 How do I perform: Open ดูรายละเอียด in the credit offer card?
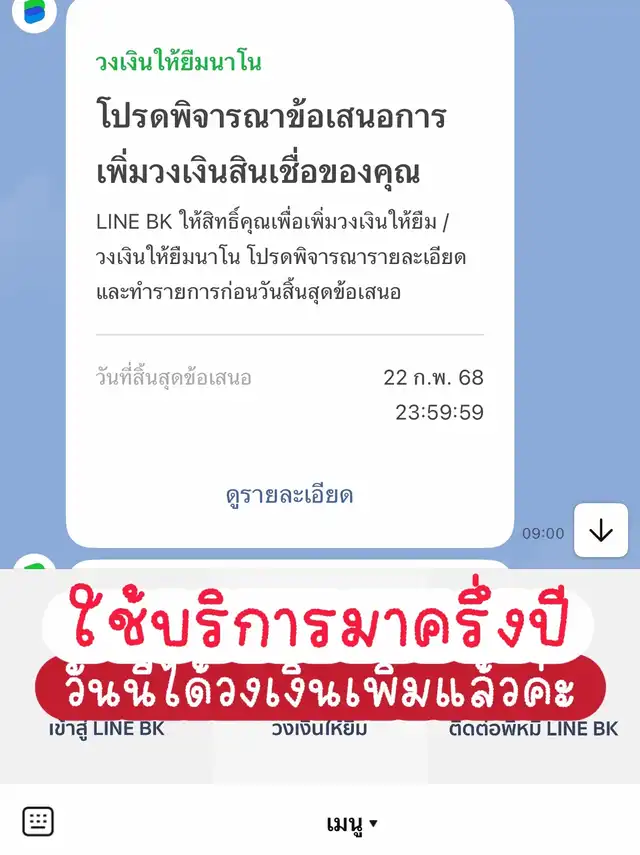coord(289,495)
